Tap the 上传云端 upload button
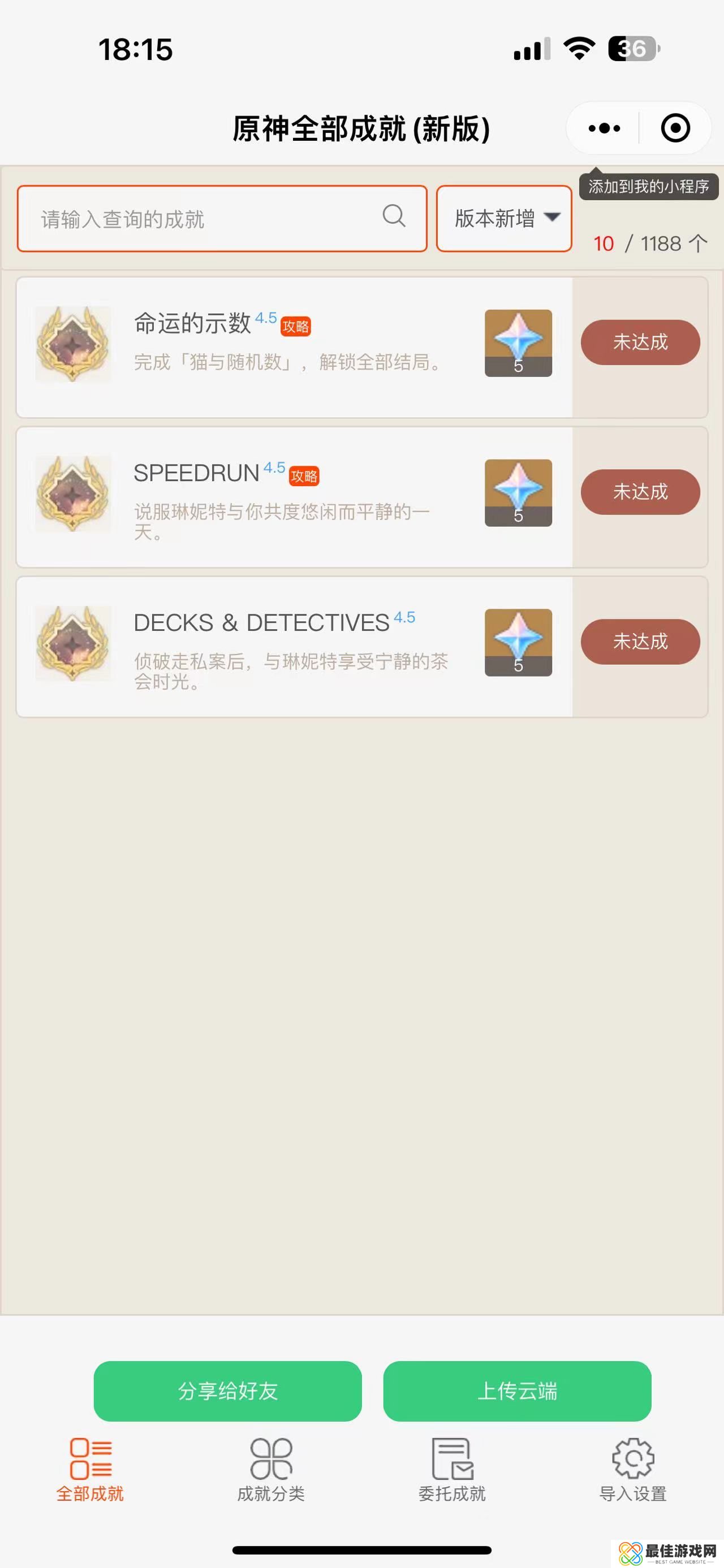The image size is (724, 1568). pyautogui.click(x=517, y=1392)
